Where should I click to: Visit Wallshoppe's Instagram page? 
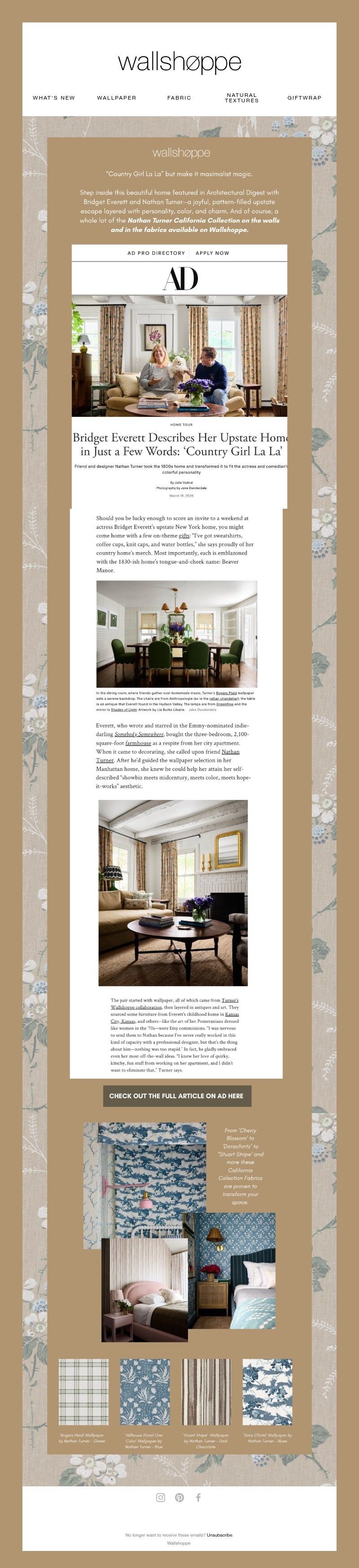[x=161, y=1498]
